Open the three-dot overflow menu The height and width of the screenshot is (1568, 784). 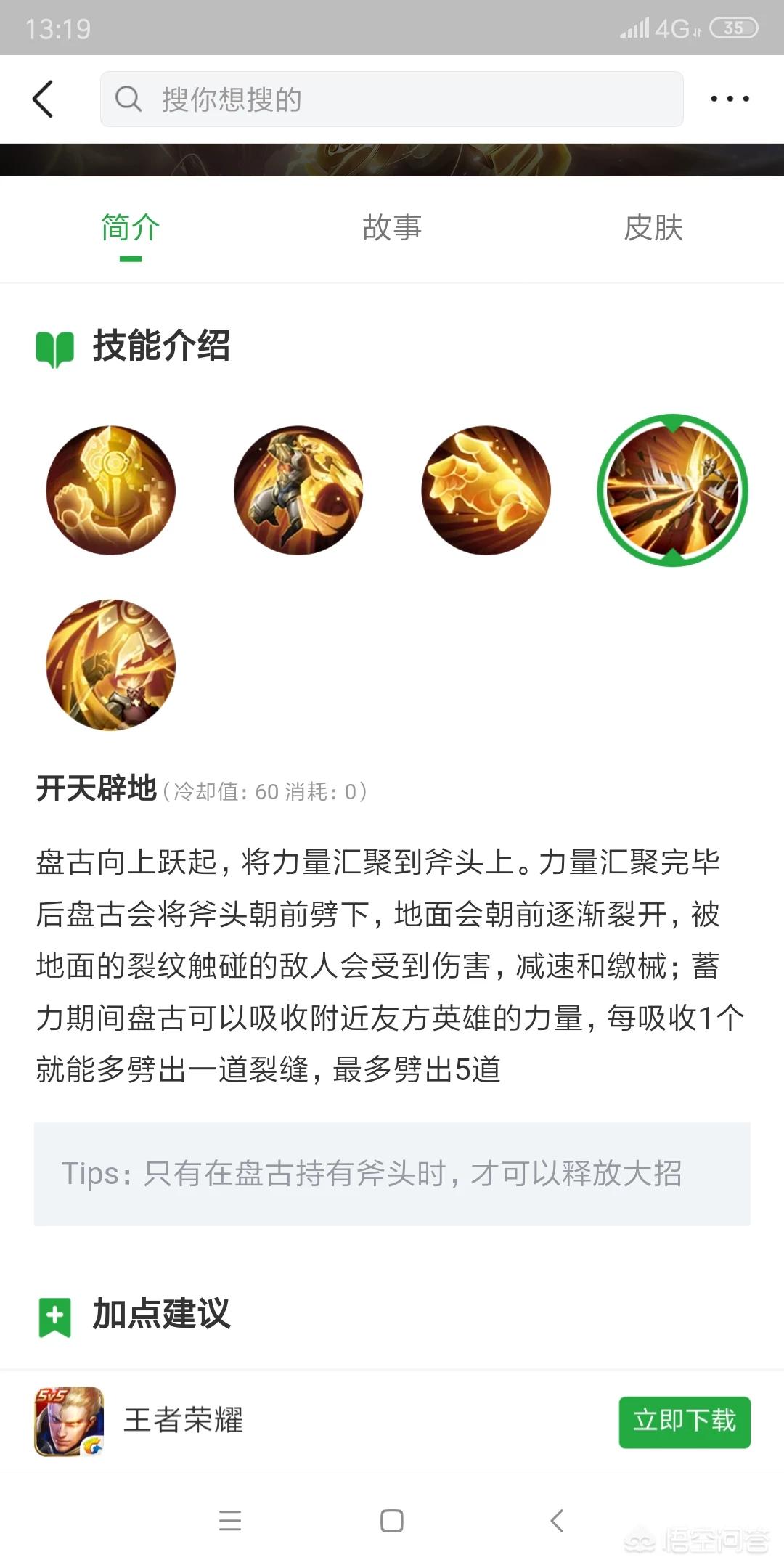[730, 99]
